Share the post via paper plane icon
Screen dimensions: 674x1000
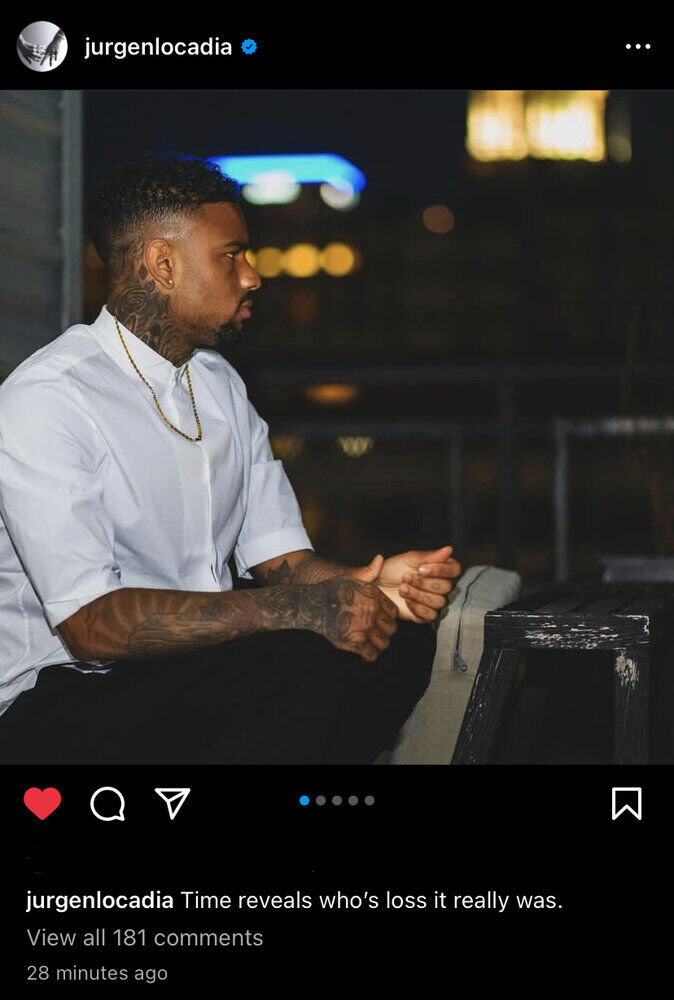pyautogui.click(x=172, y=802)
